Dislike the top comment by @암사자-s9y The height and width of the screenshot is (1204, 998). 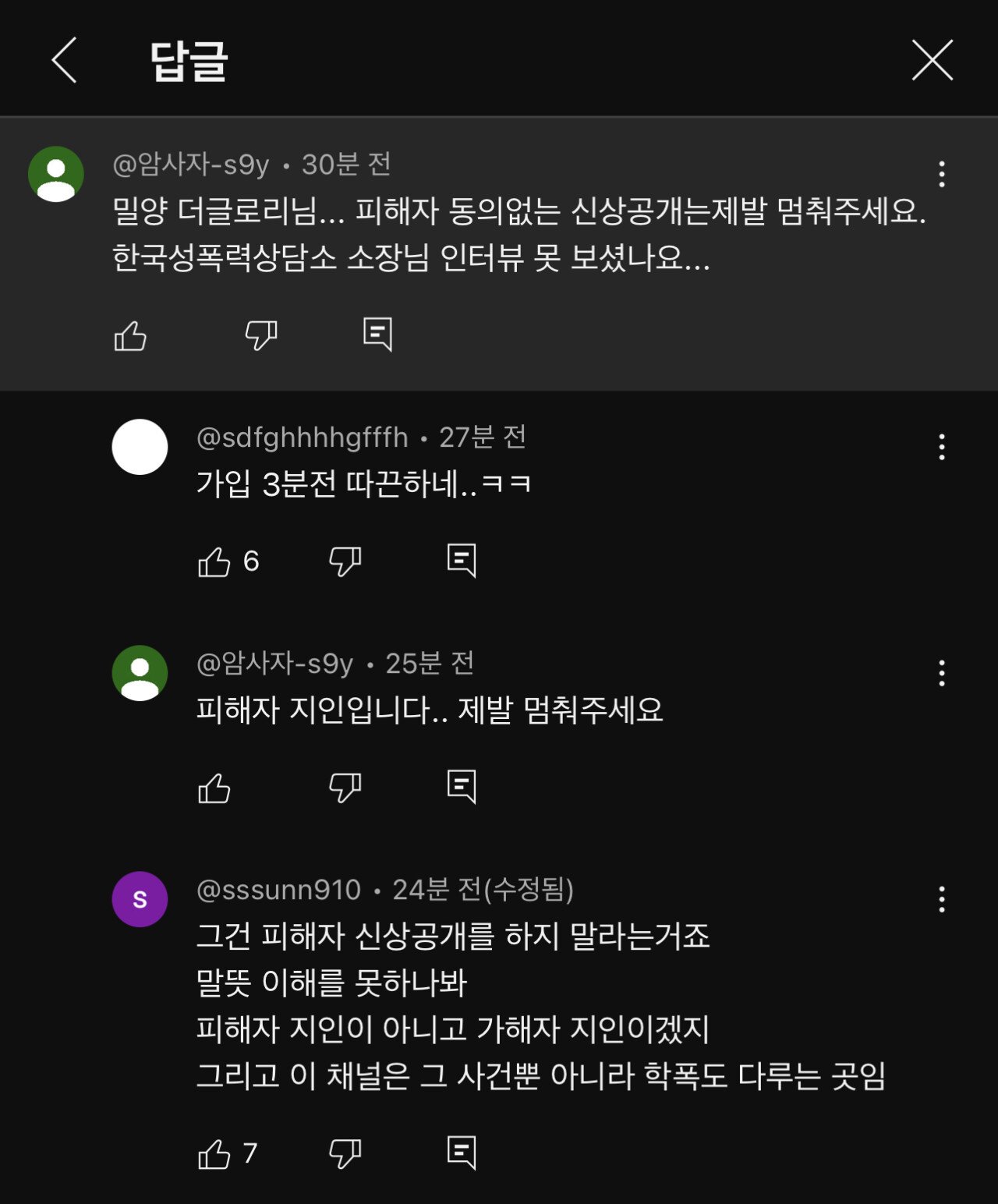pos(260,335)
